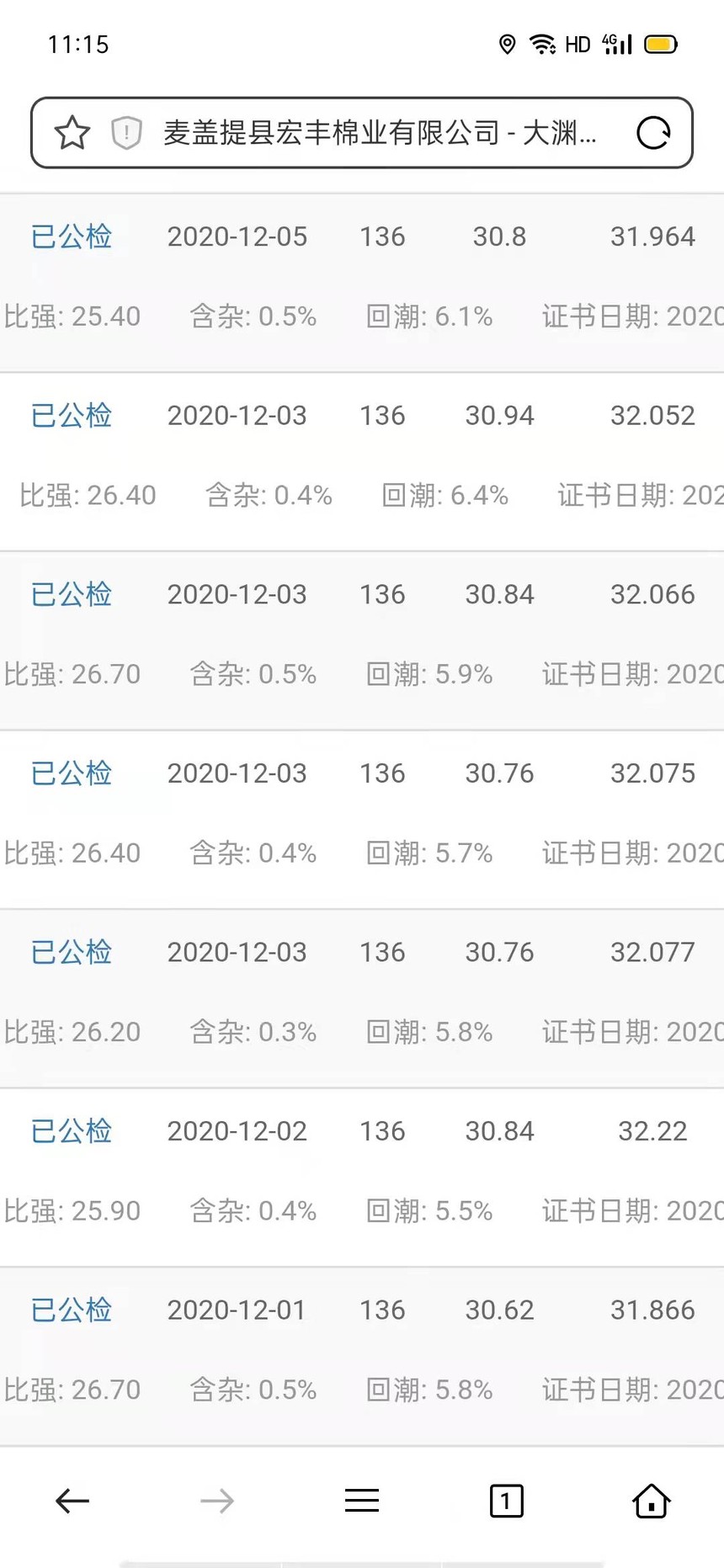Viewport: 724px width, 1568px height.
Task: Go back with the browser back arrow
Action: tap(72, 1501)
